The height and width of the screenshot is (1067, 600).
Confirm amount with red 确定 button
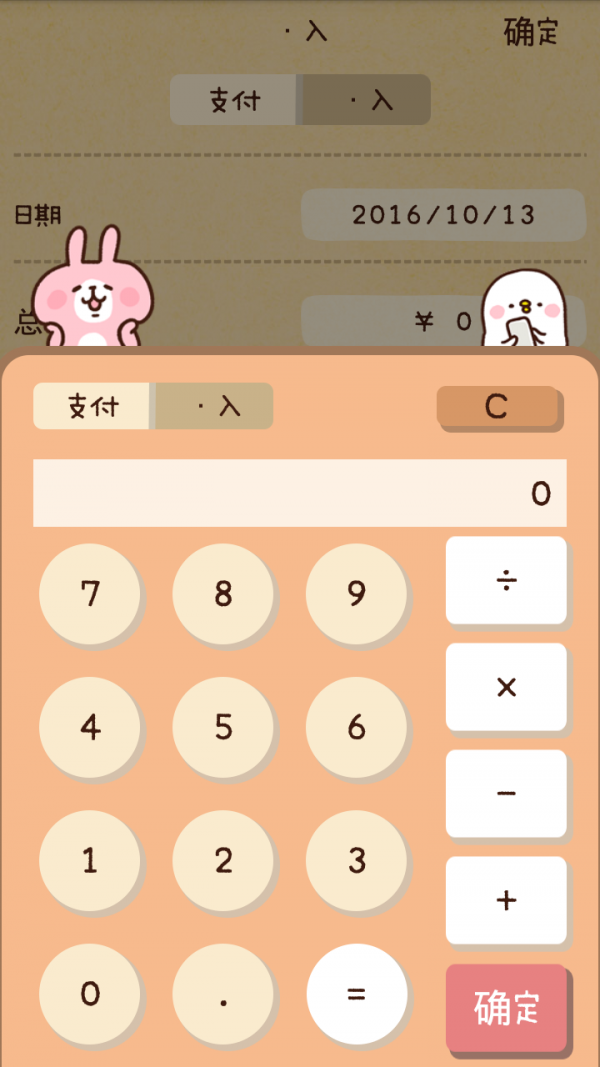pos(506,1008)
